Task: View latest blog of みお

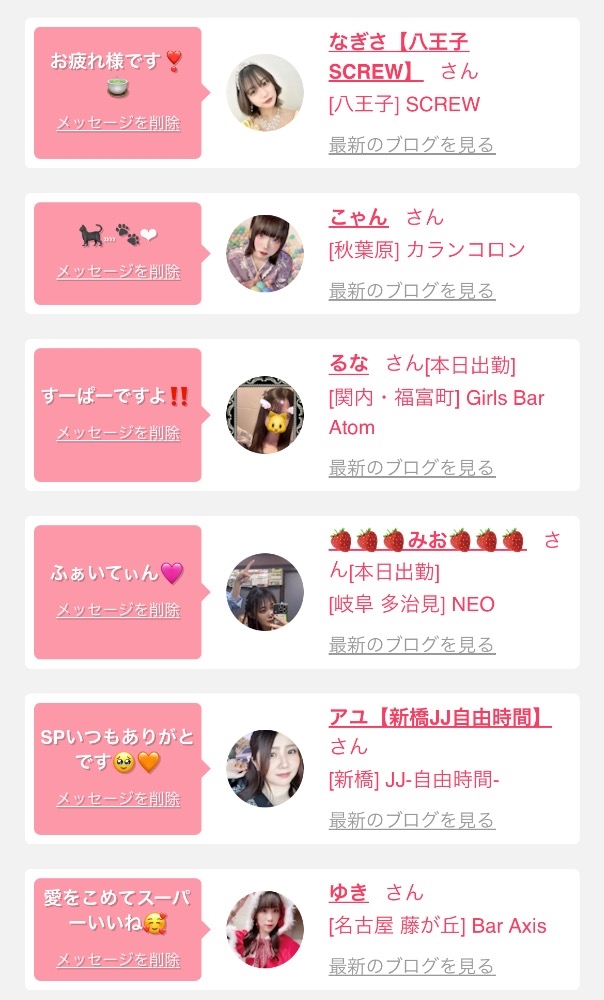Action: point(411,645)
